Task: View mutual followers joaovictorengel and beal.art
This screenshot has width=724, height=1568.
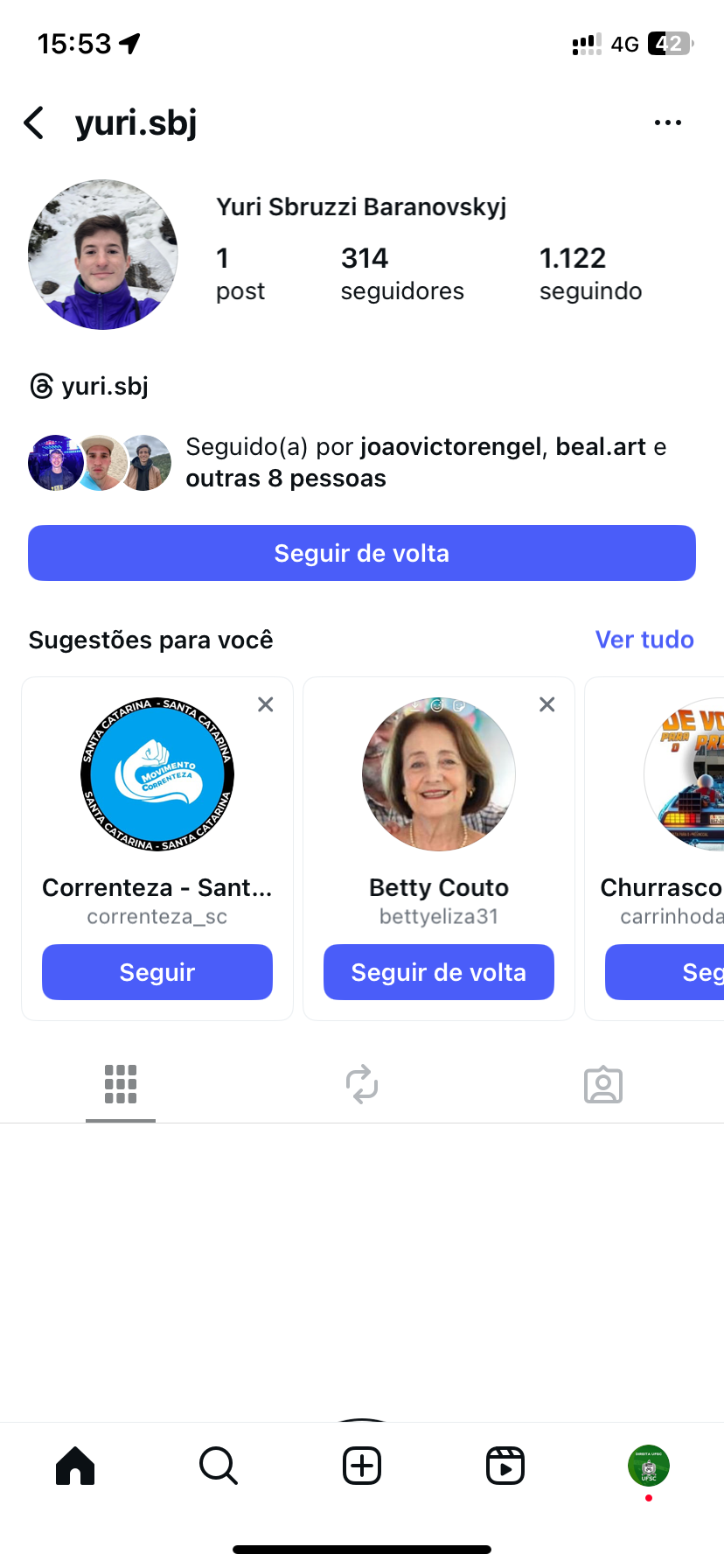Action: point(425,463)
